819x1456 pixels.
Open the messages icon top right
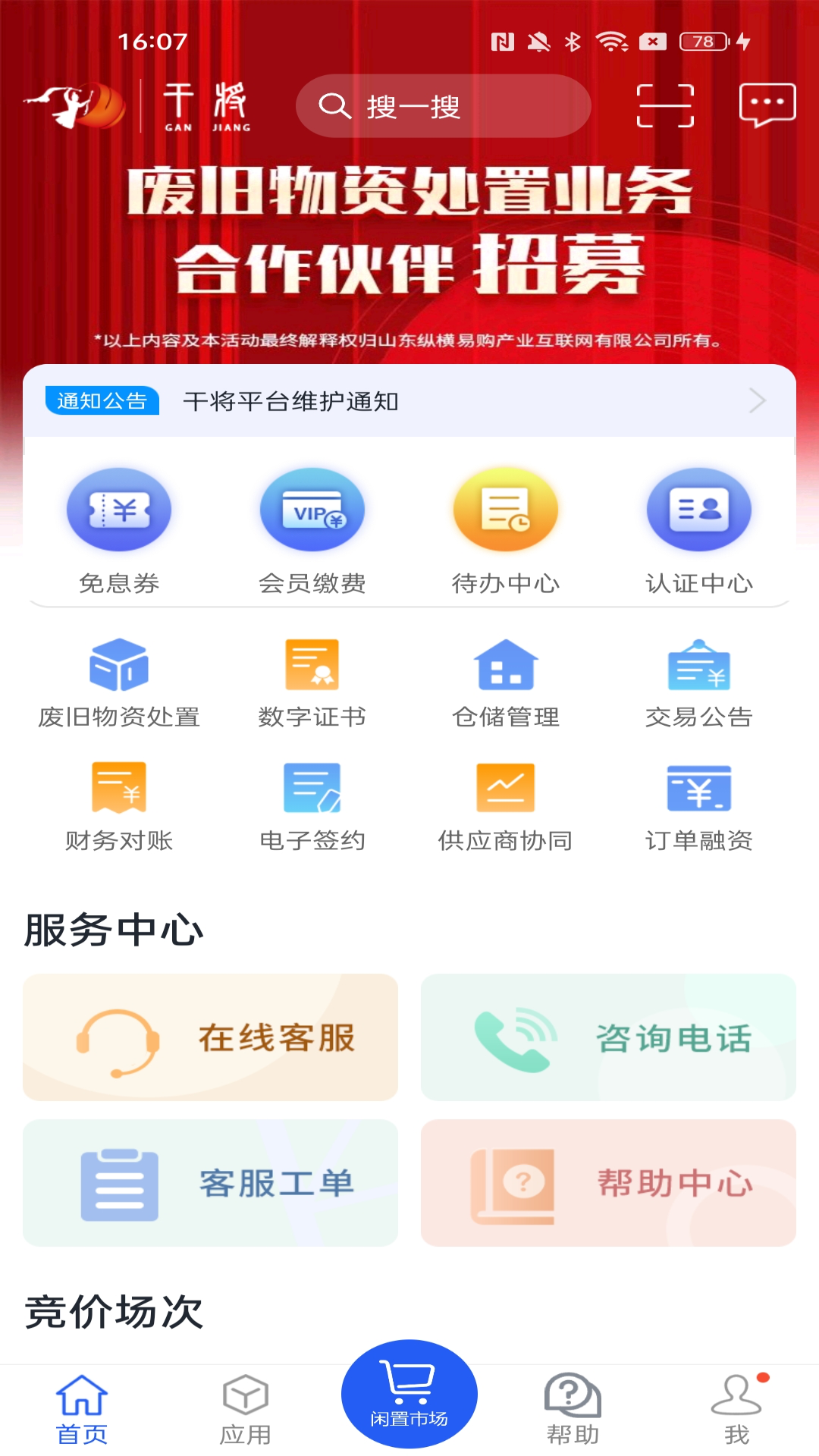point(767,105)
